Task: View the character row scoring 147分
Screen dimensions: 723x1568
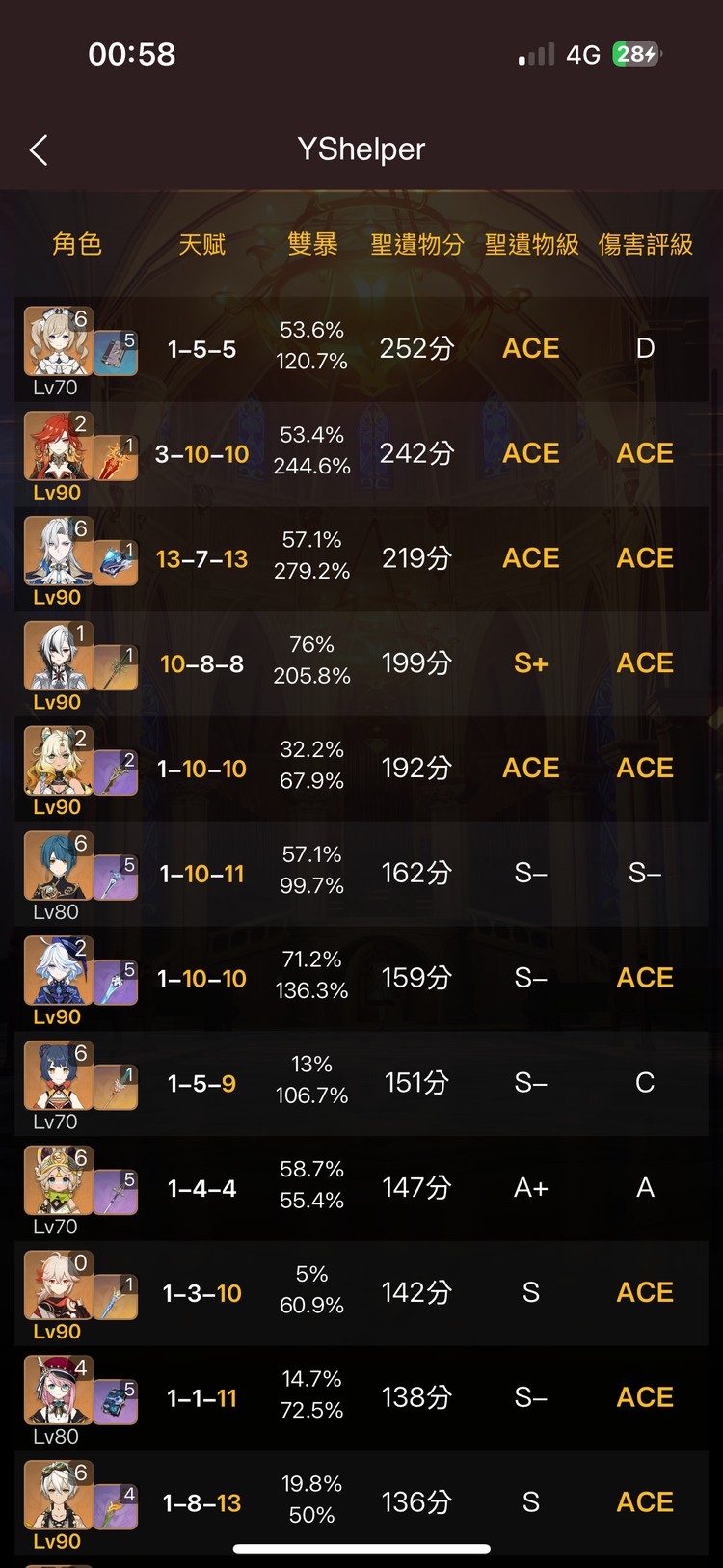Action: (x=361, y=1188)
